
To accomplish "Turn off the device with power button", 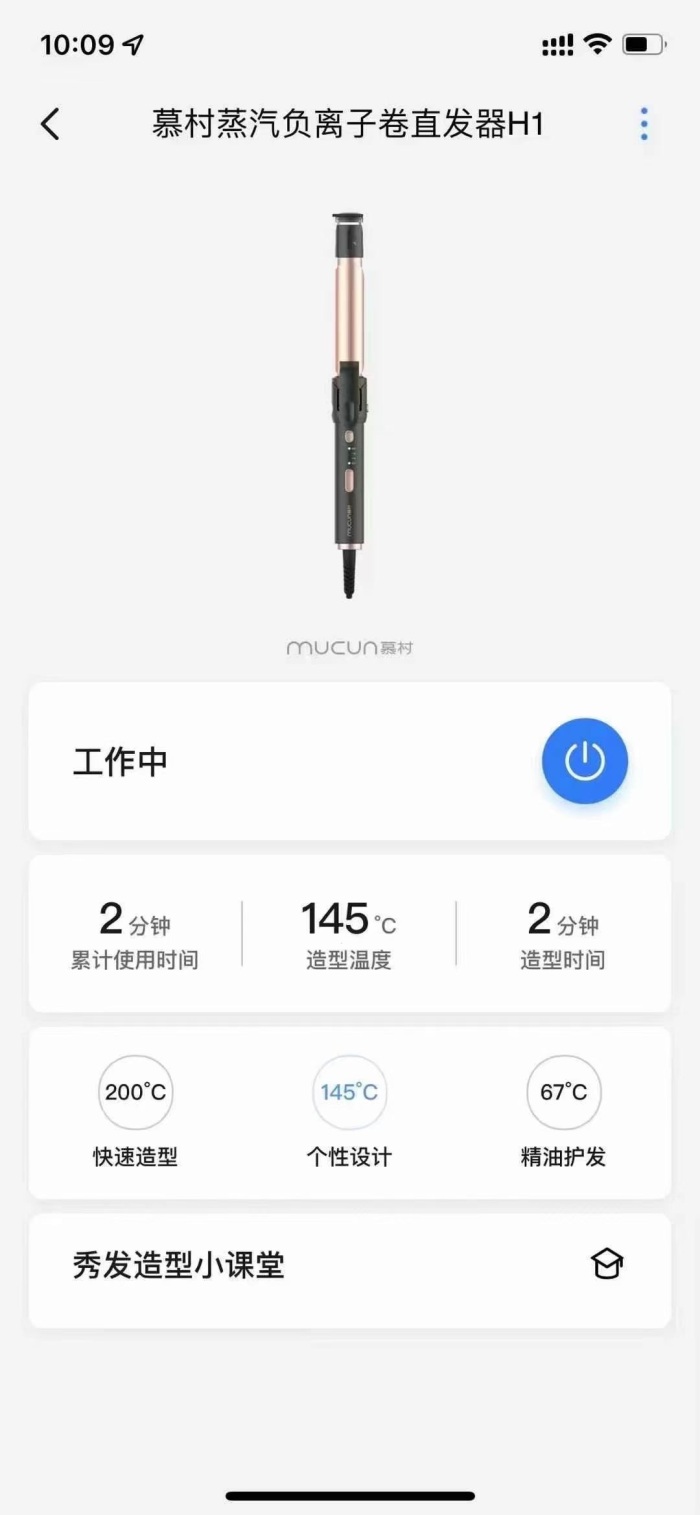I will point(585,761).
